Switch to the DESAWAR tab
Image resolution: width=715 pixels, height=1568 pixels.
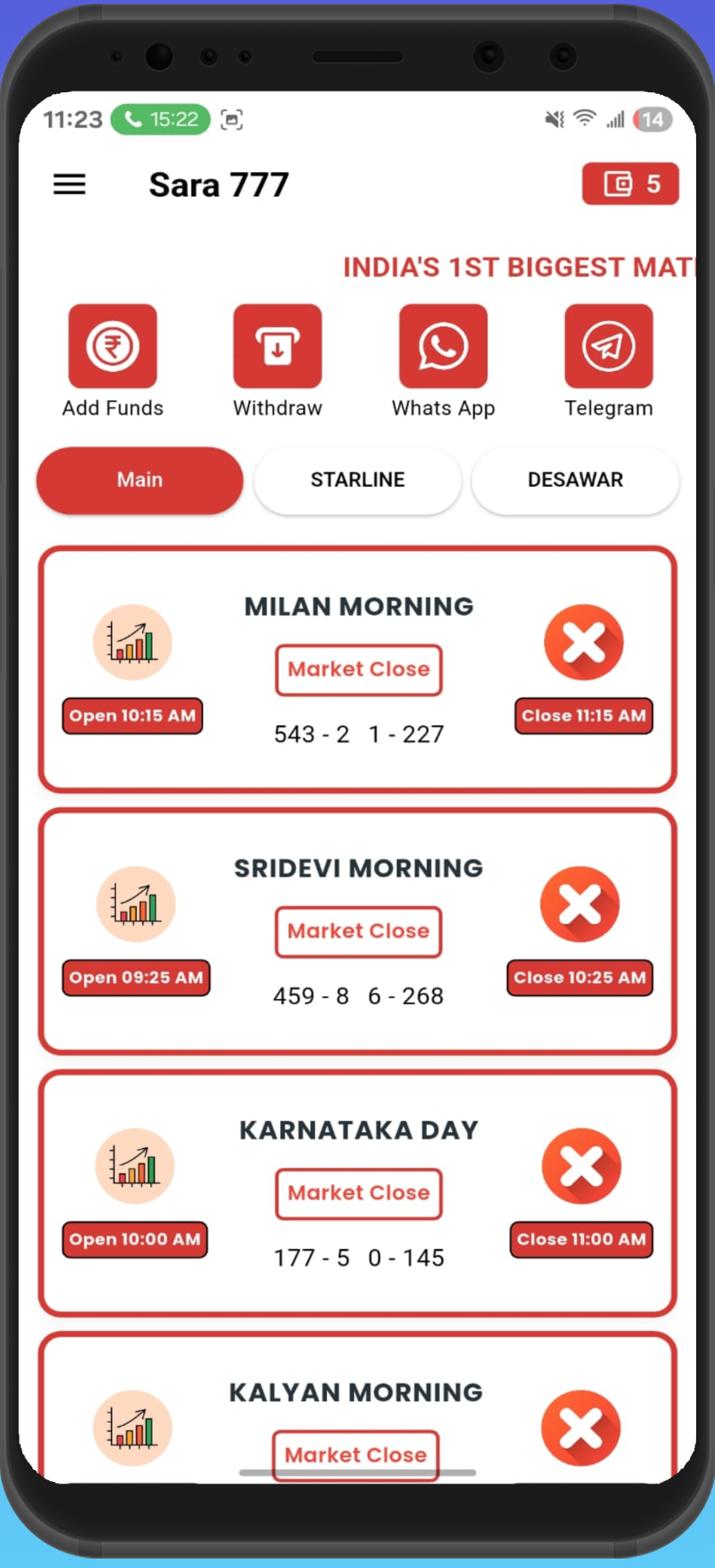point(575,480)
